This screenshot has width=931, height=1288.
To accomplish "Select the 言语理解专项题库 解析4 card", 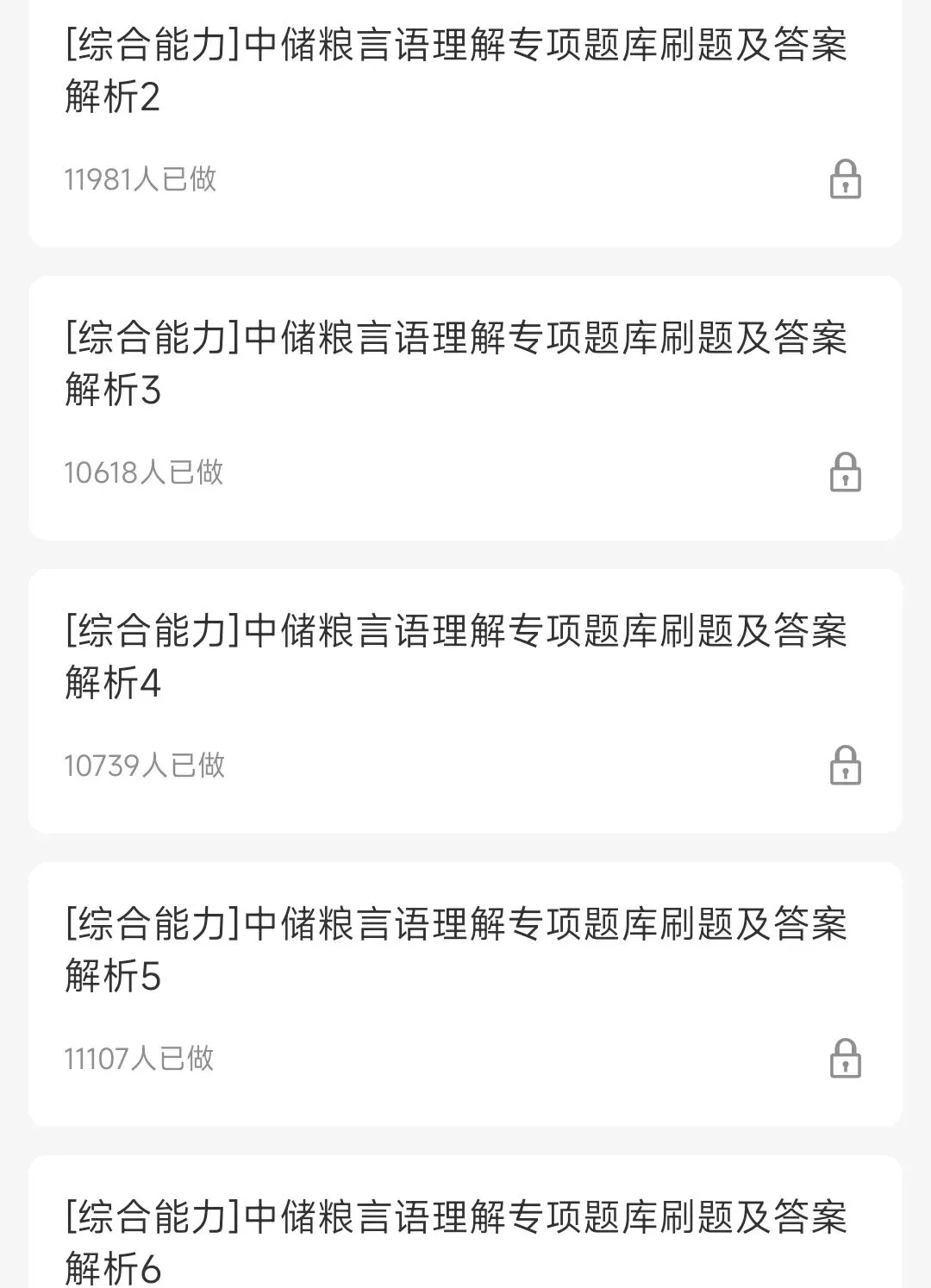I will (x=457, y=656).
